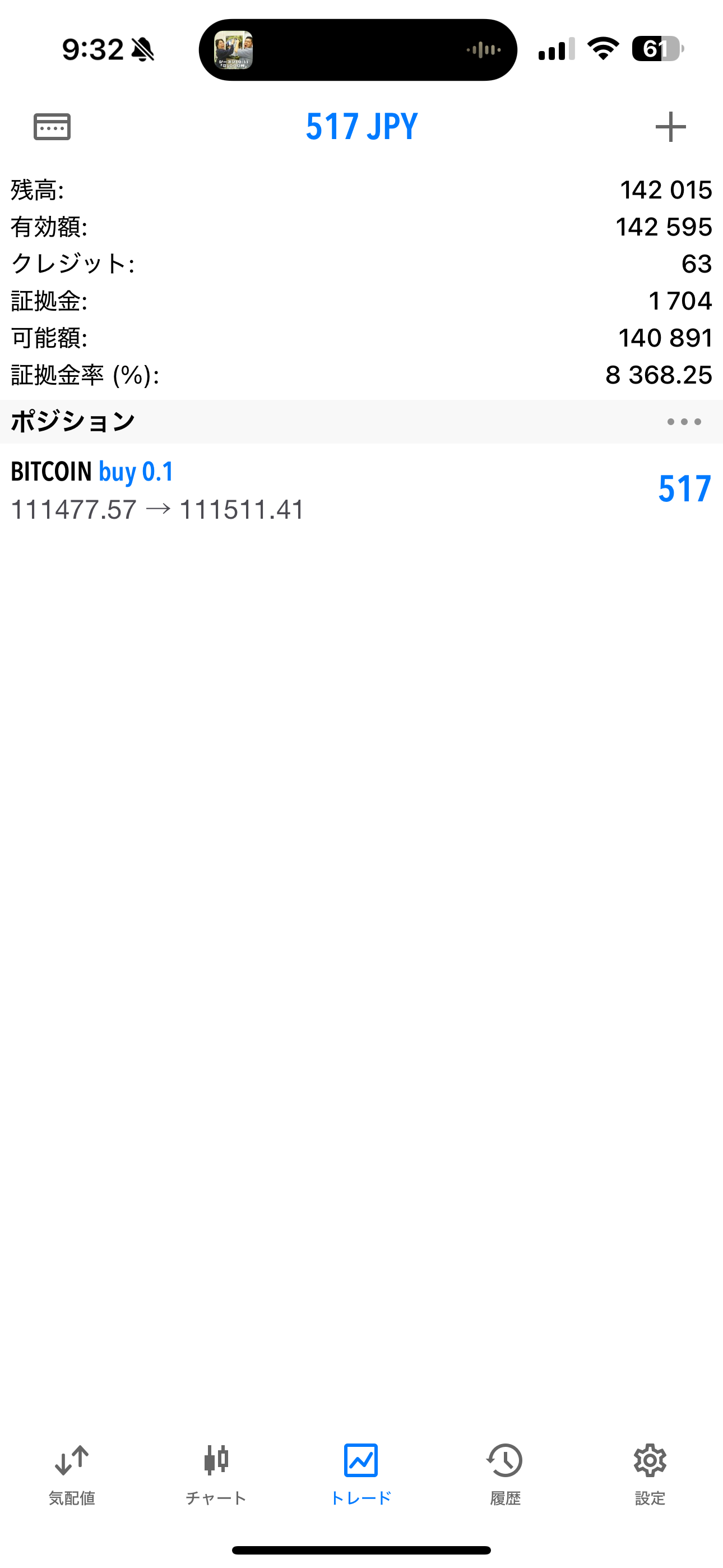Open the BITCOIN buy 0.1 position
723x1568 pixels.
pos(361,490)
